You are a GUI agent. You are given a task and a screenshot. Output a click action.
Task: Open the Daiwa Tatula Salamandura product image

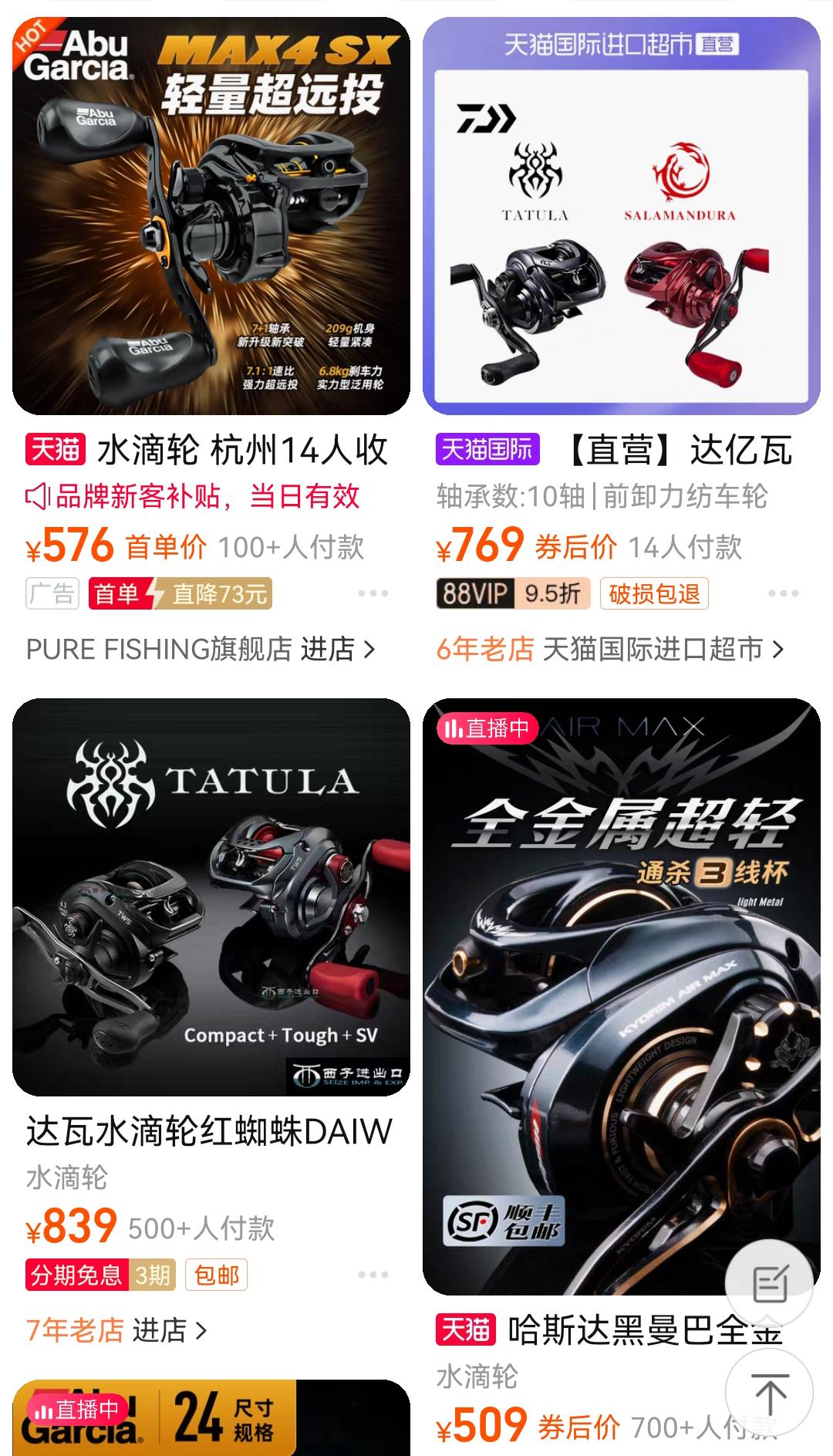621,216
